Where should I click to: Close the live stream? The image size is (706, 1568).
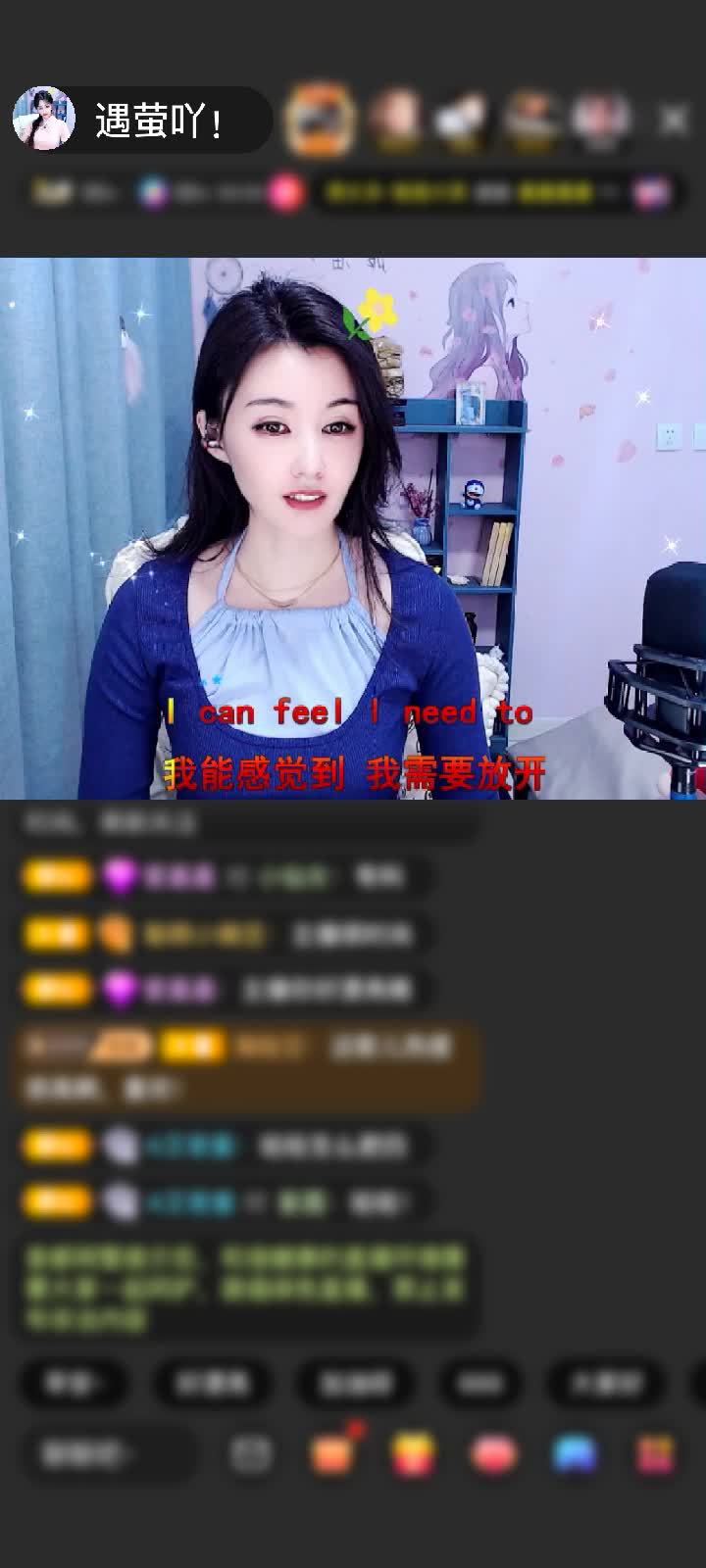(x=674, y=120)
